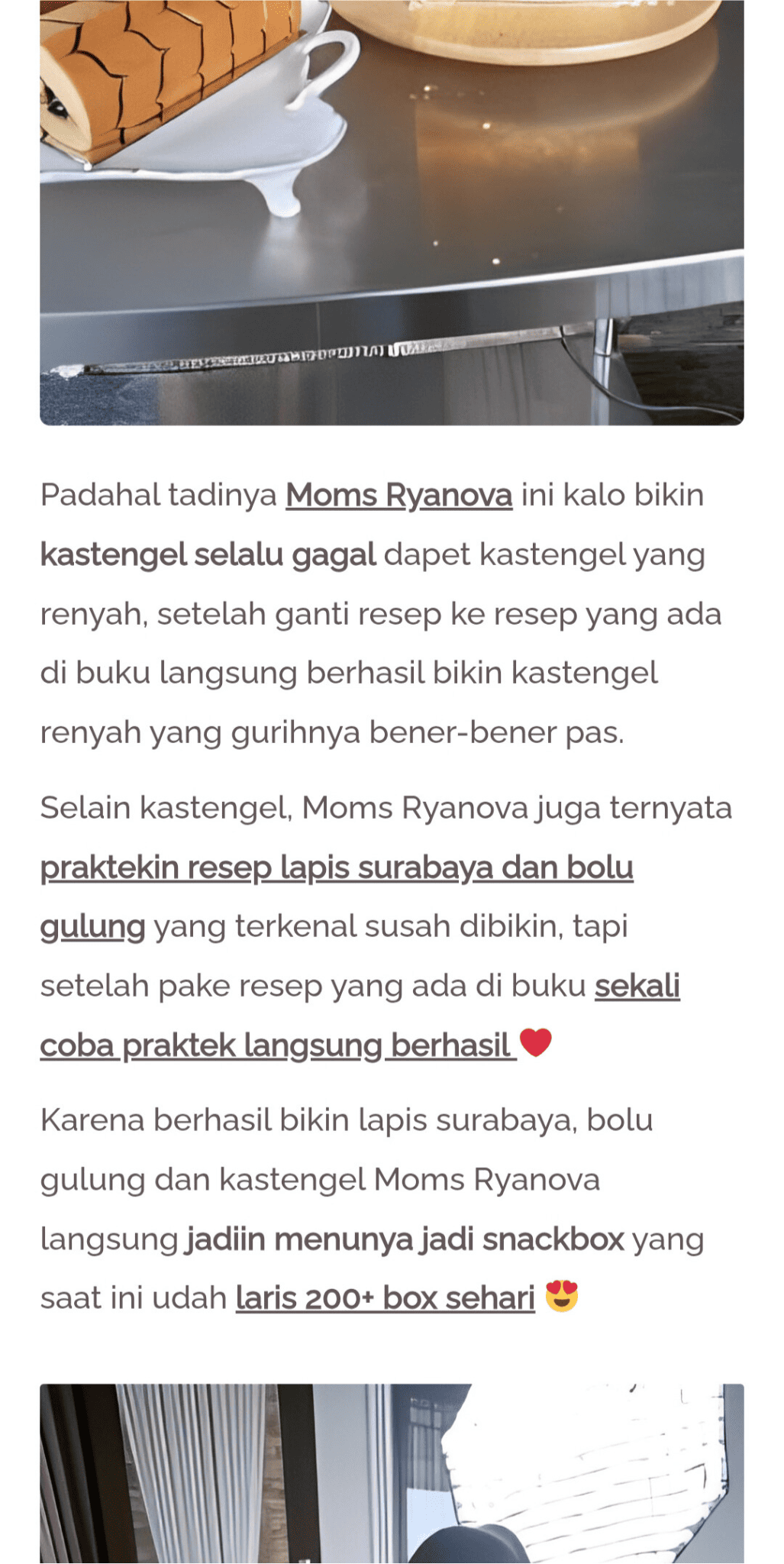Image resolution: width=784 pixels, height=1564 pixels.
Task: Open the "laris 200+ box sehari" link
Action: (385, 1297)
